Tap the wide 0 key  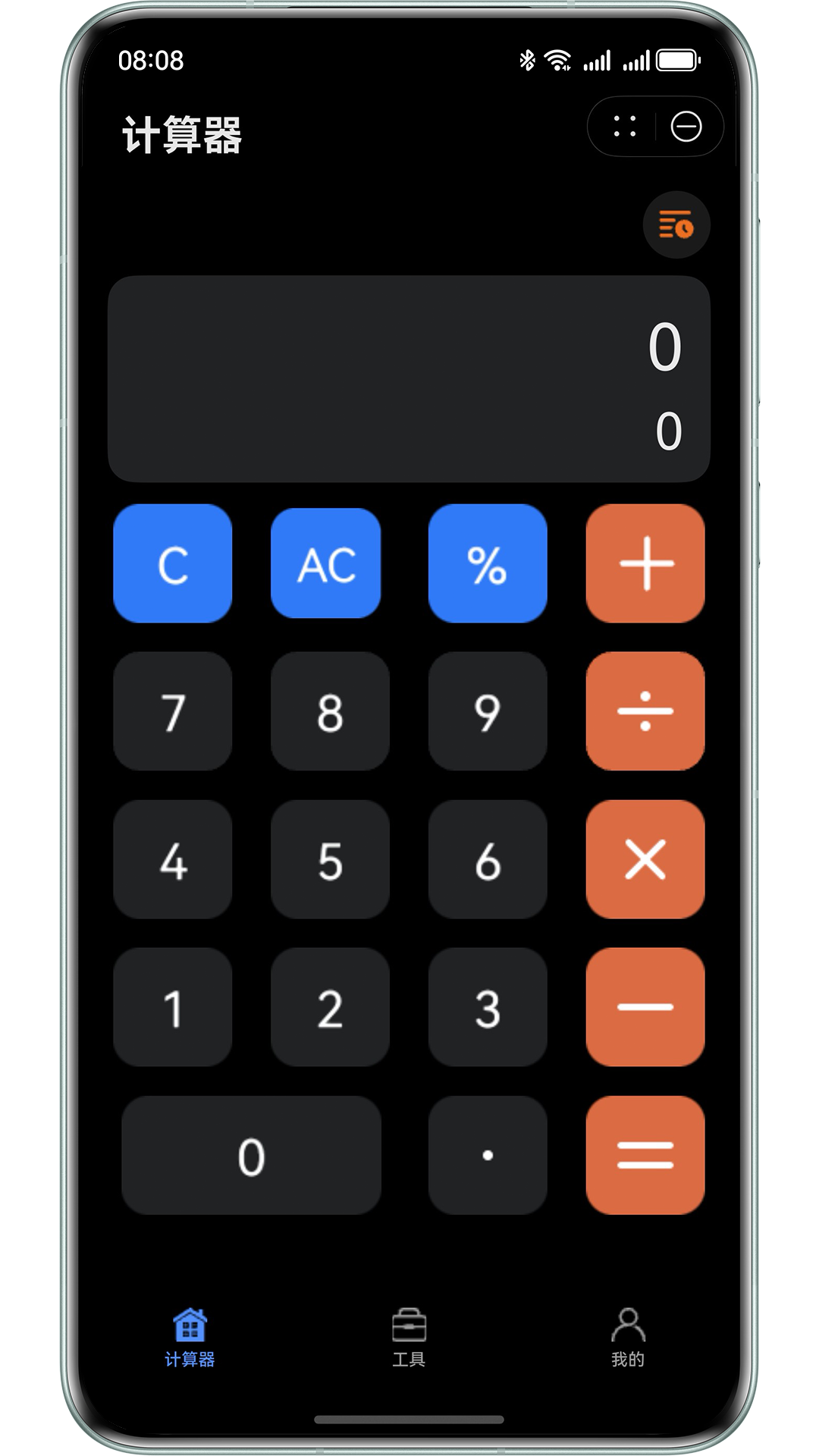[x=251, y=1155]
